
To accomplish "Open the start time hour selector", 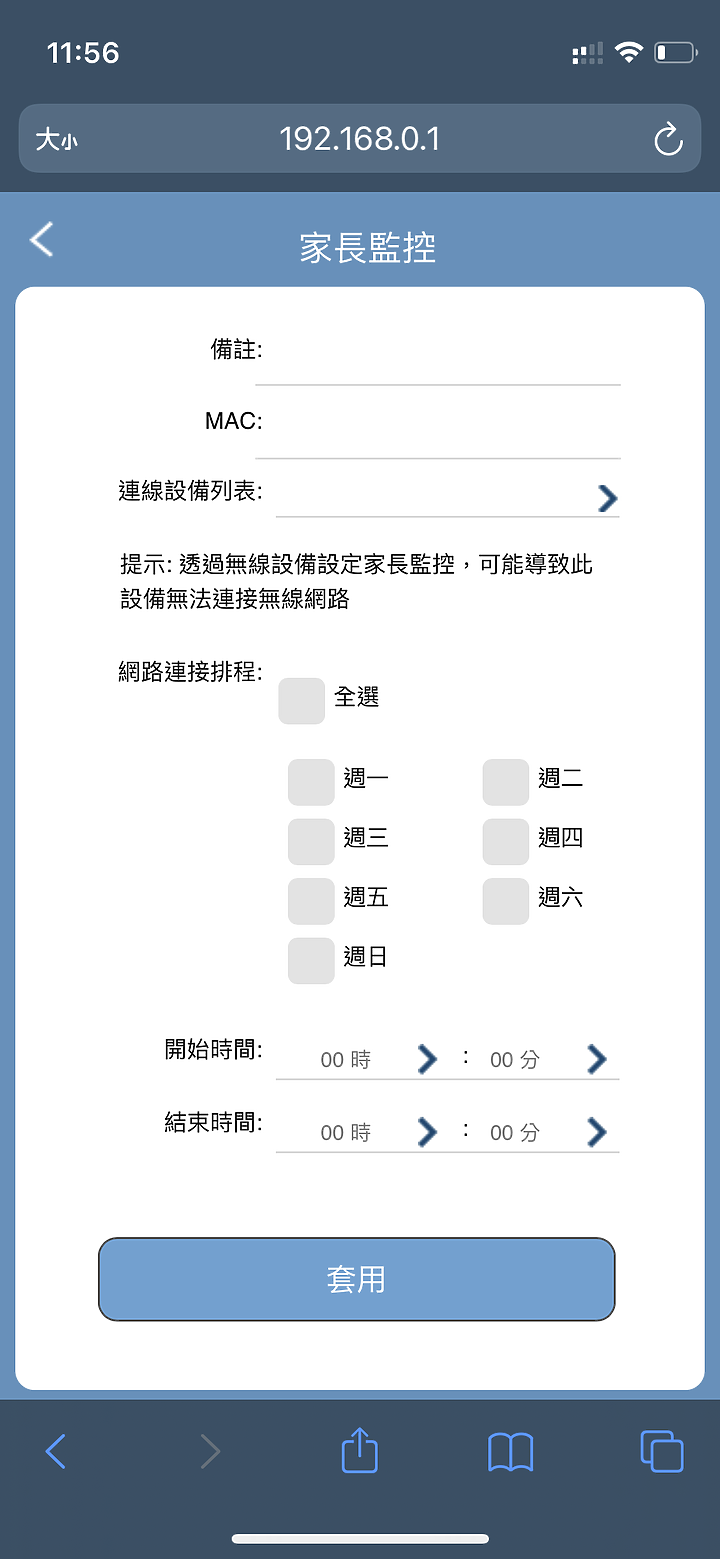I will coord(426,1059).
